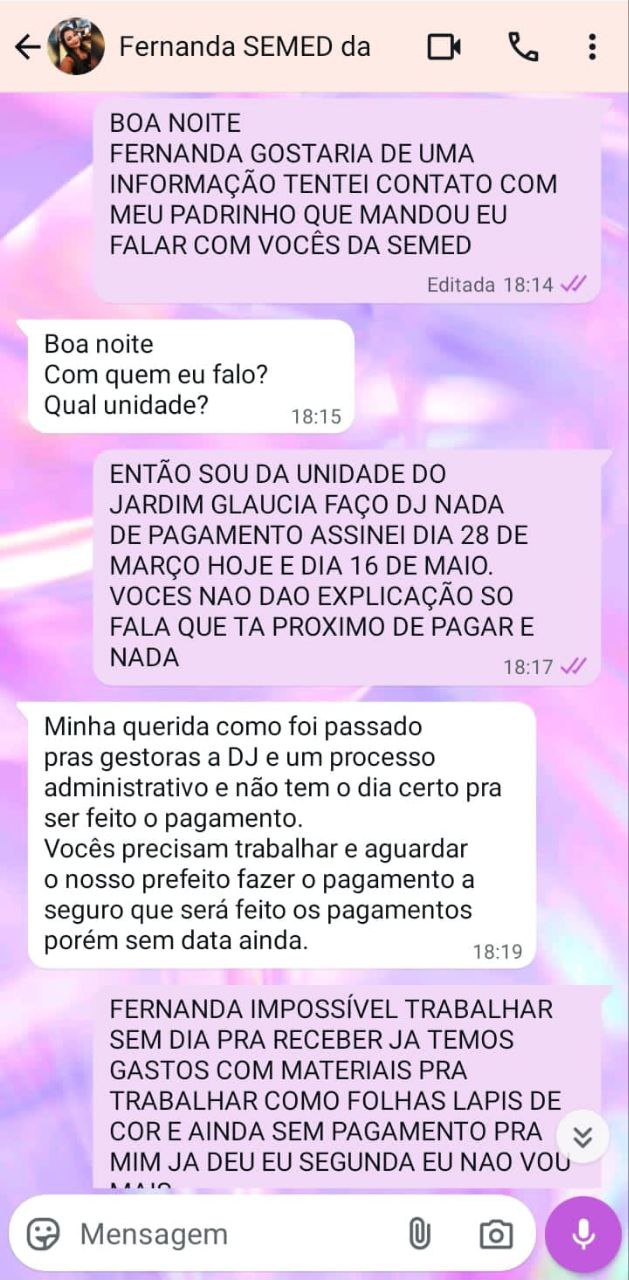Viewport: 629px width, 1280px height.
Task: Focus the Mensagem text field
Action: tap(235, 1234)
